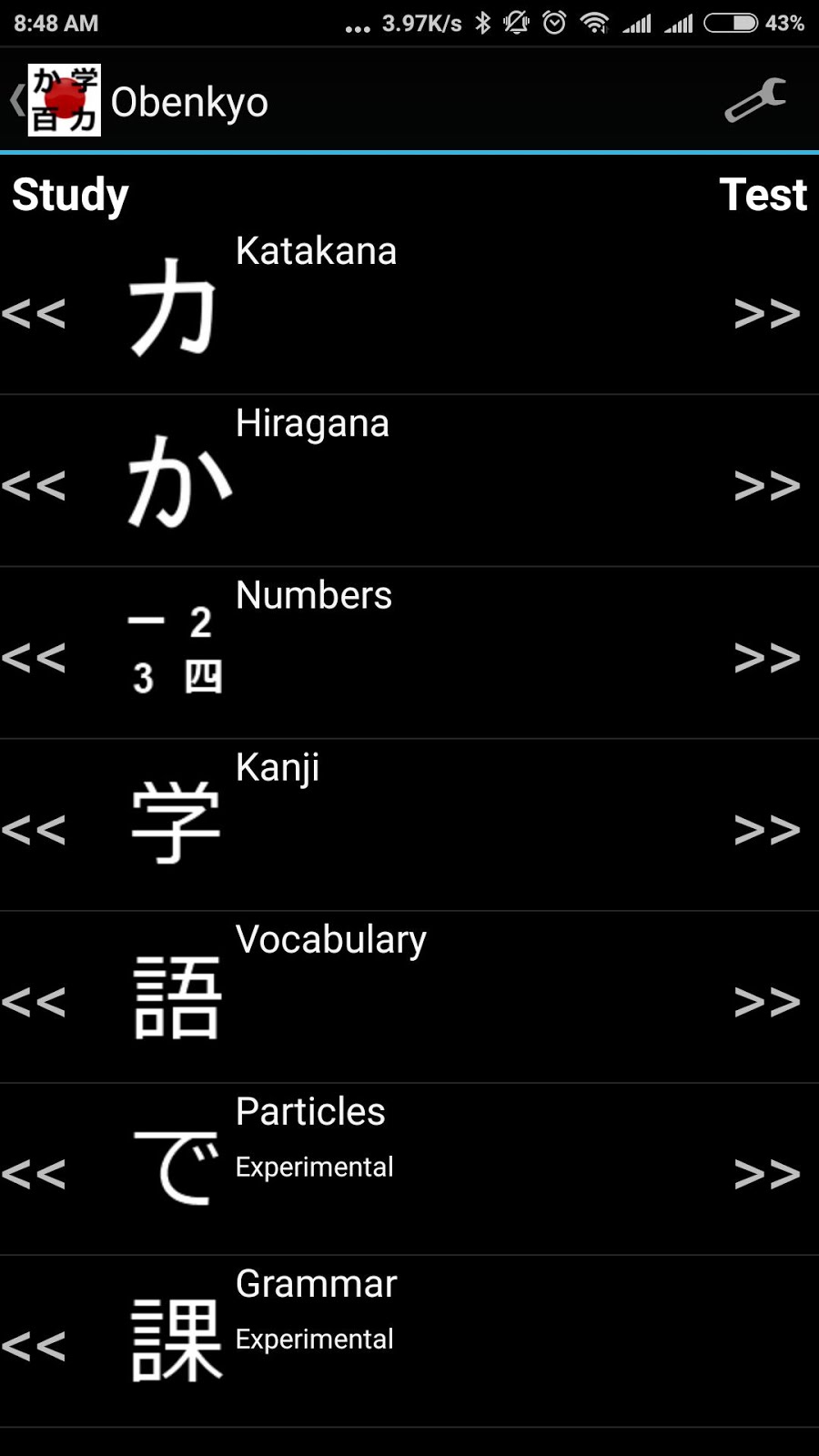
Task: Open Numbers study with the << arrows
Action: 34,658
